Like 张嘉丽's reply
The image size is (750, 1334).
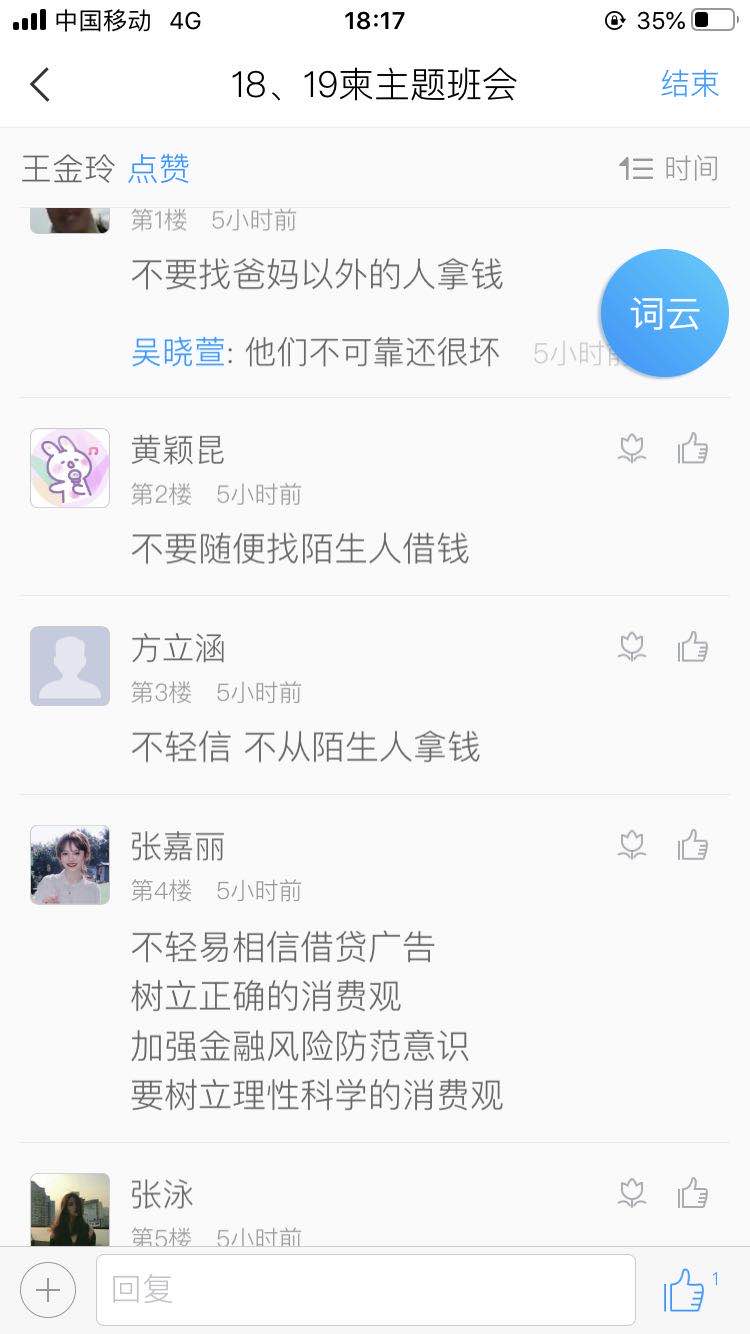693,846
